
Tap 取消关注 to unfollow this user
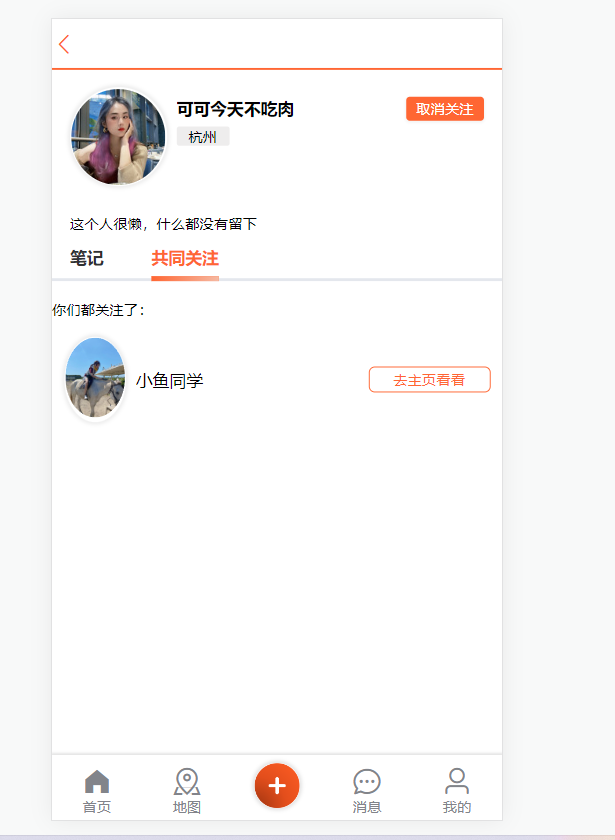(x=445, y=109)
